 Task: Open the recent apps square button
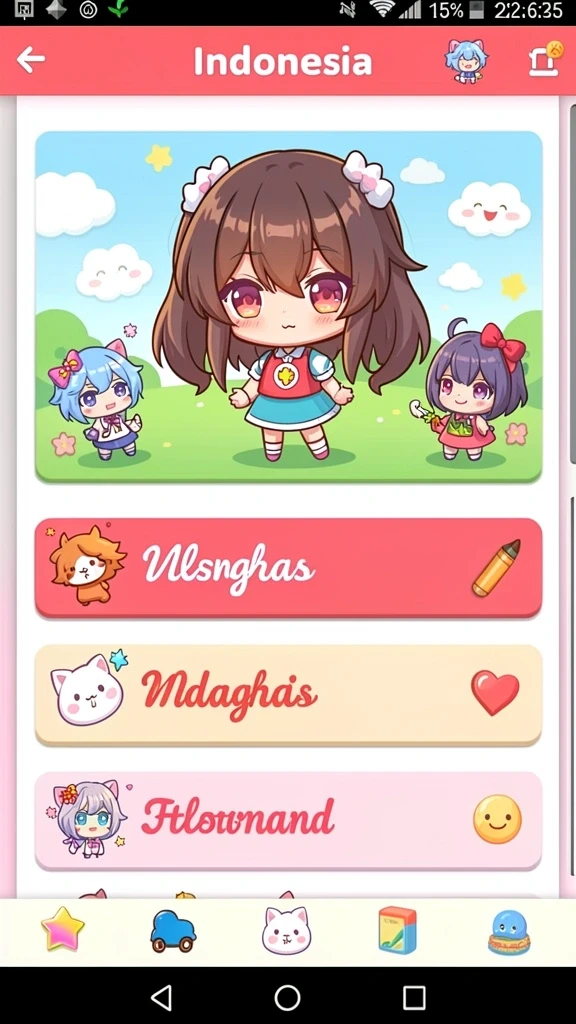[x=414, y=997]
